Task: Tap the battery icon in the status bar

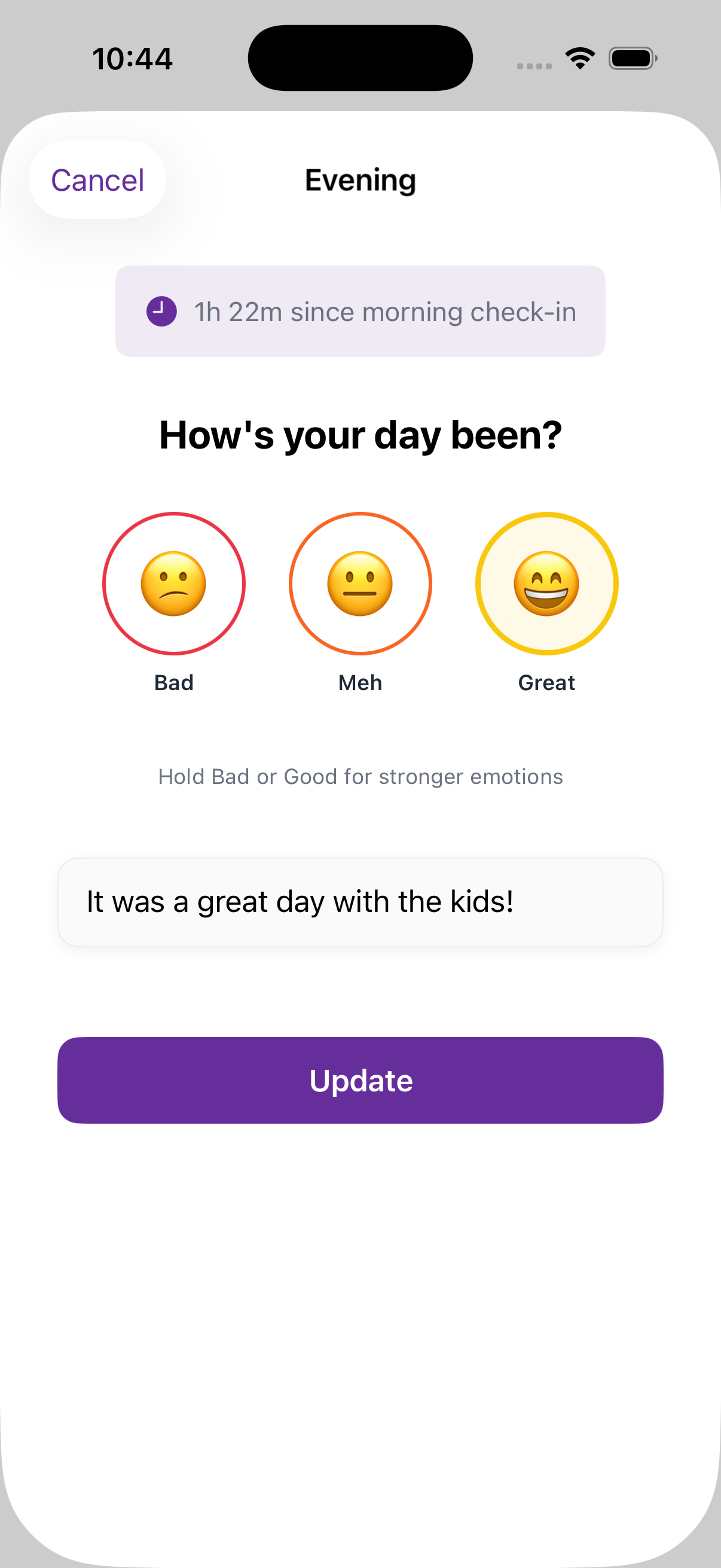Action: (x=631, y=57)
